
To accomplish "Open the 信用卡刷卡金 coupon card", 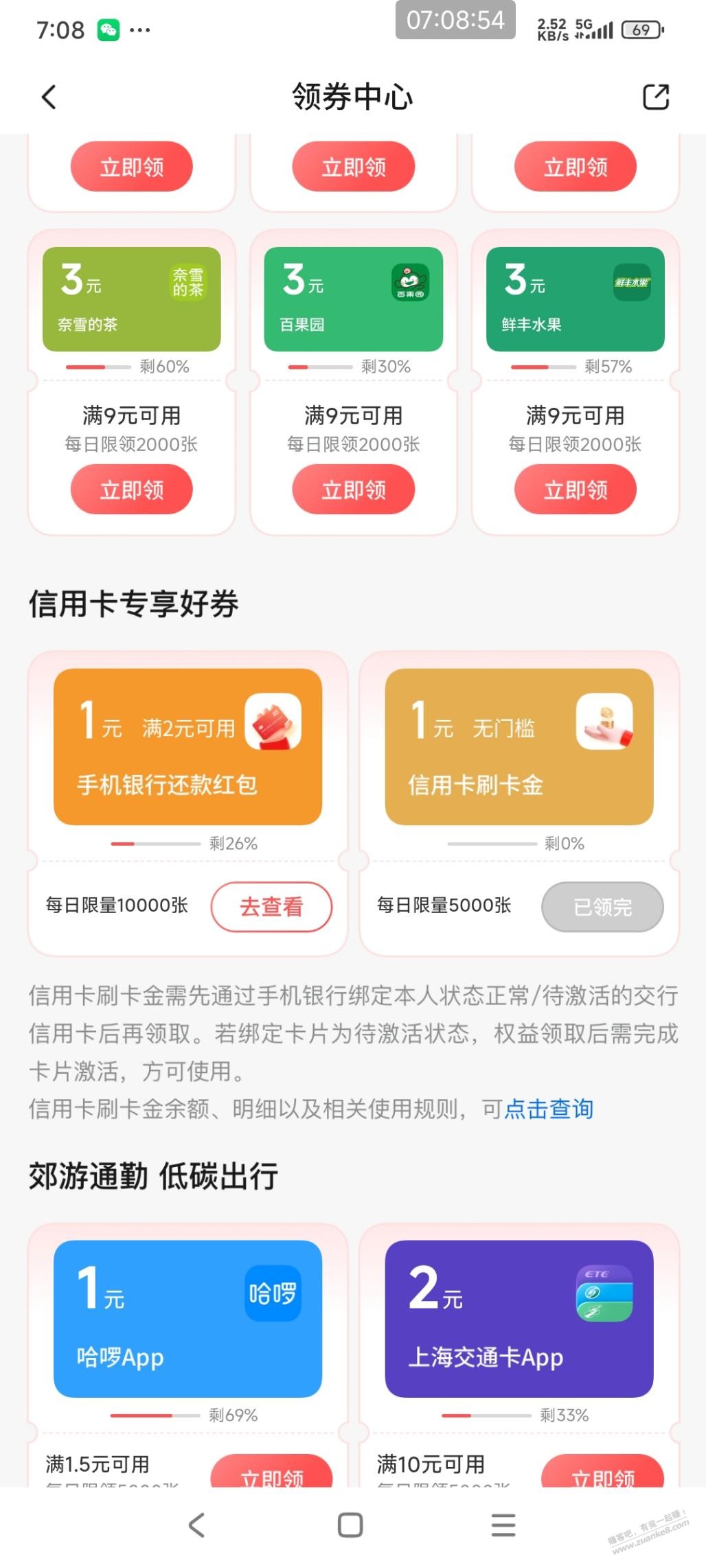I will point(519,747).
